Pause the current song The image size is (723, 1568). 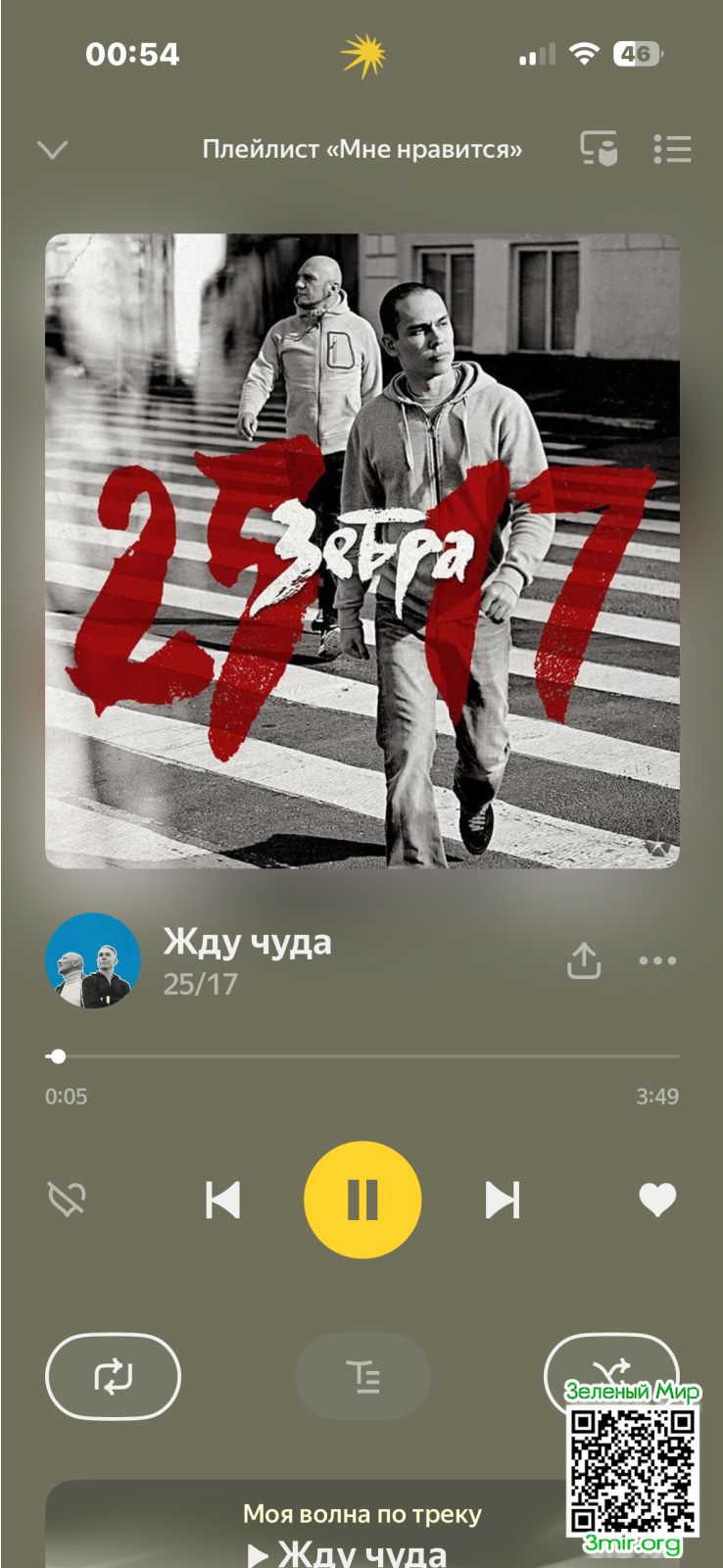point(362,1200)
